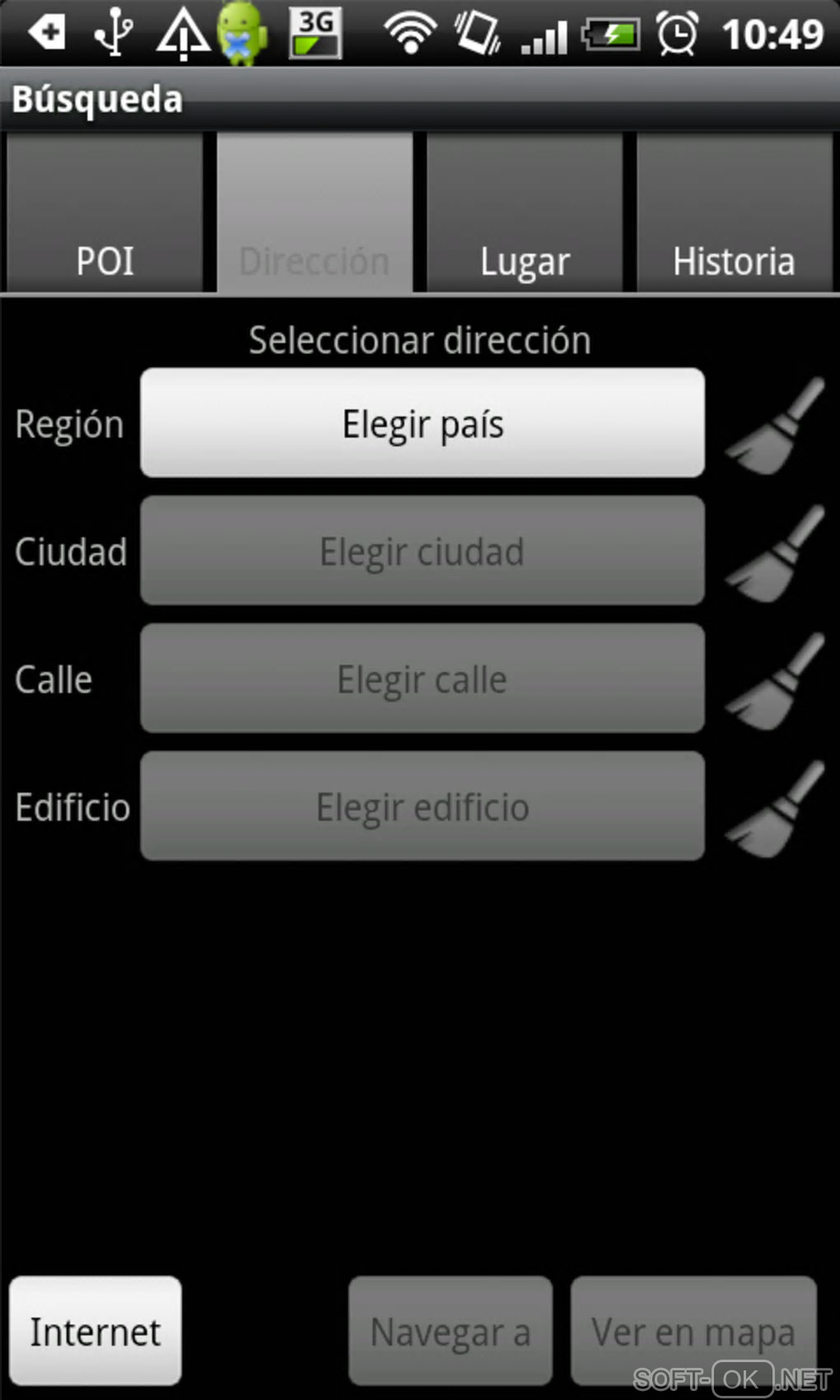Tap the Ver en mapa button
Screen dimensions: 840x1400
(x=693, y=1331)
